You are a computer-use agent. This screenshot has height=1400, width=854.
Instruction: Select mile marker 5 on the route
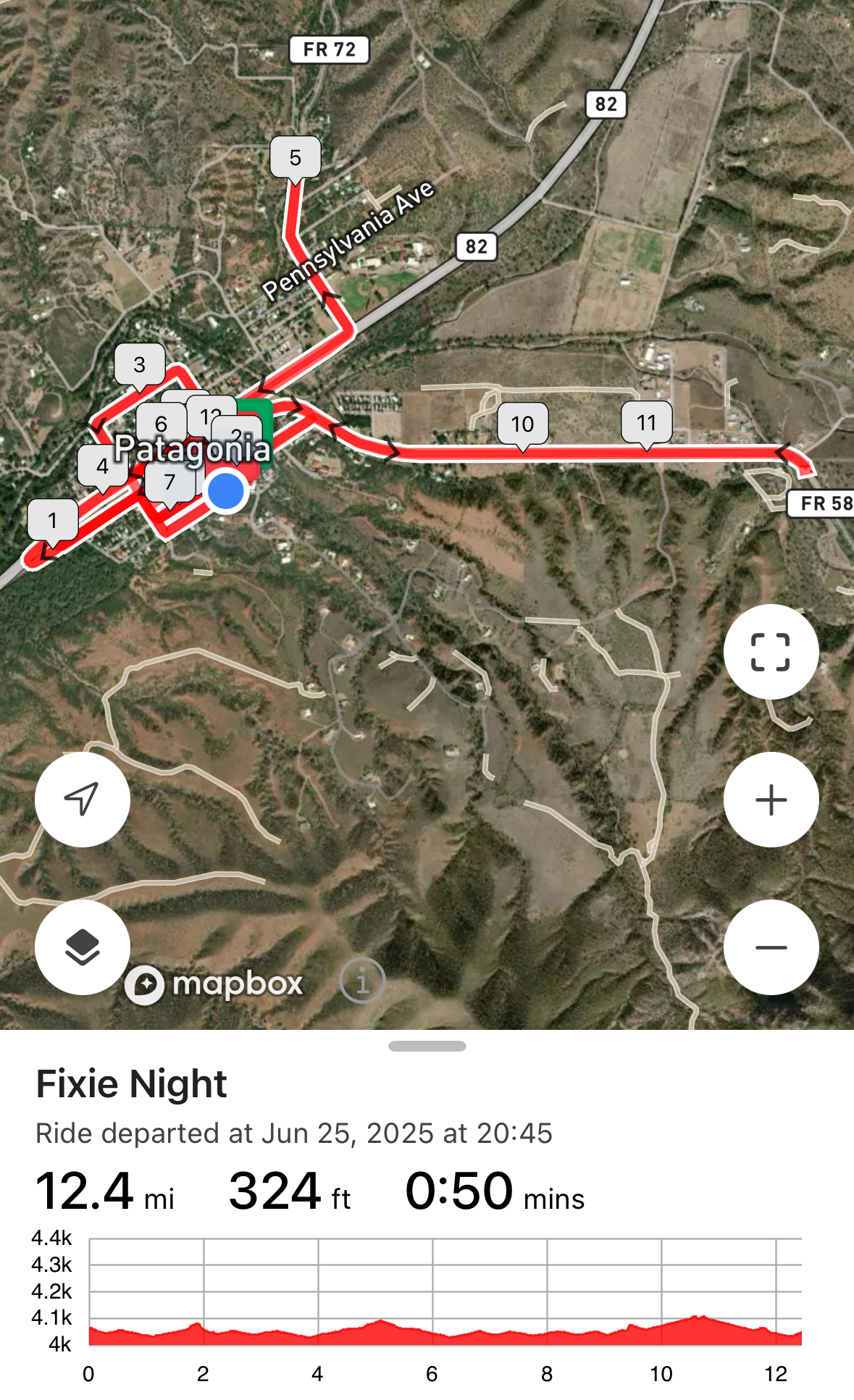pos(296,158)
